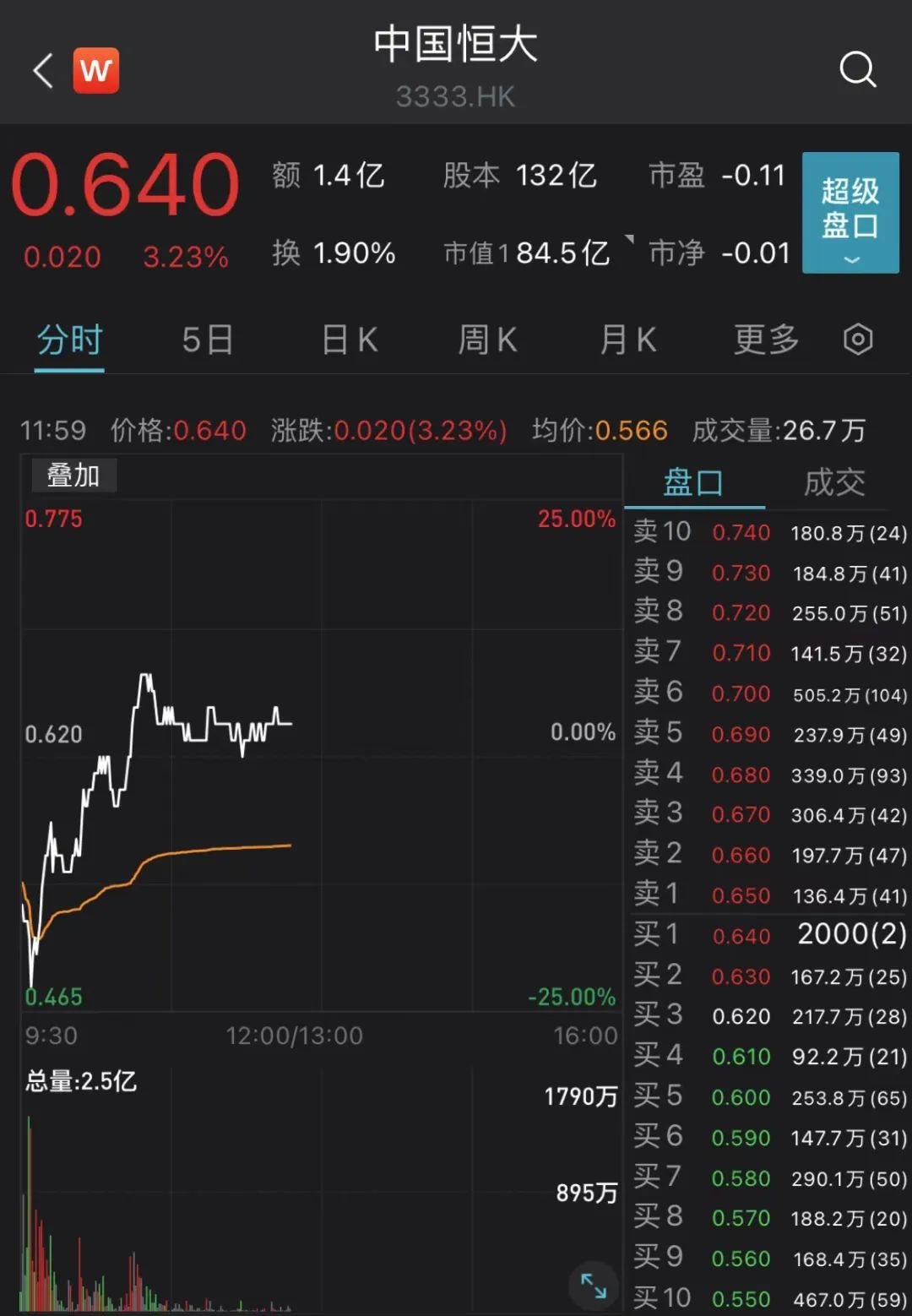Go back using the top-left arrow

[x=43, y=70]
